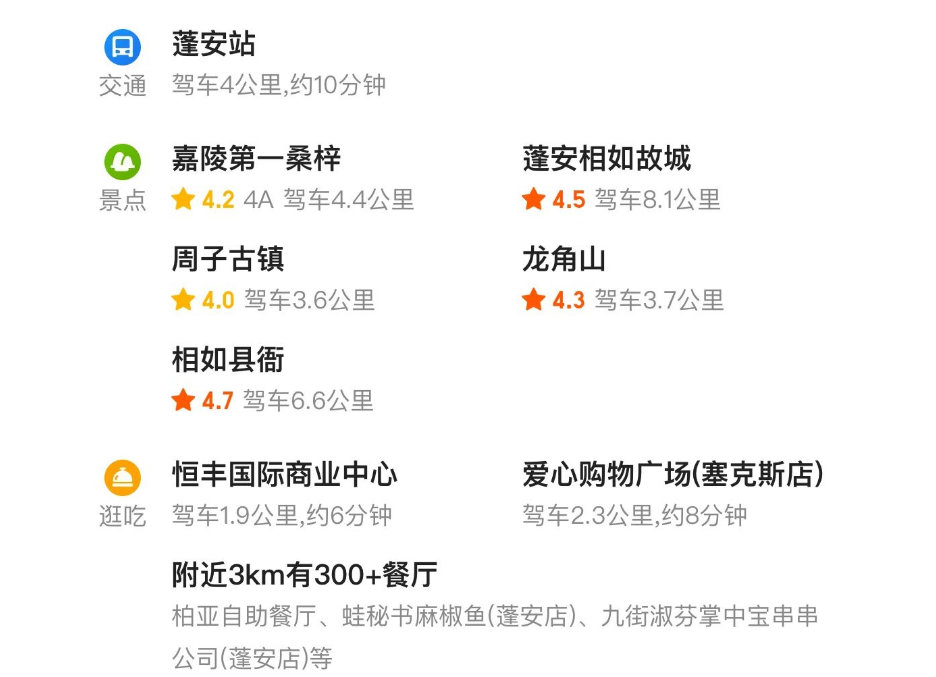936x677 pixels.
Task: View the nearby 300+ restaurants list
Action: tap(304, 575)
